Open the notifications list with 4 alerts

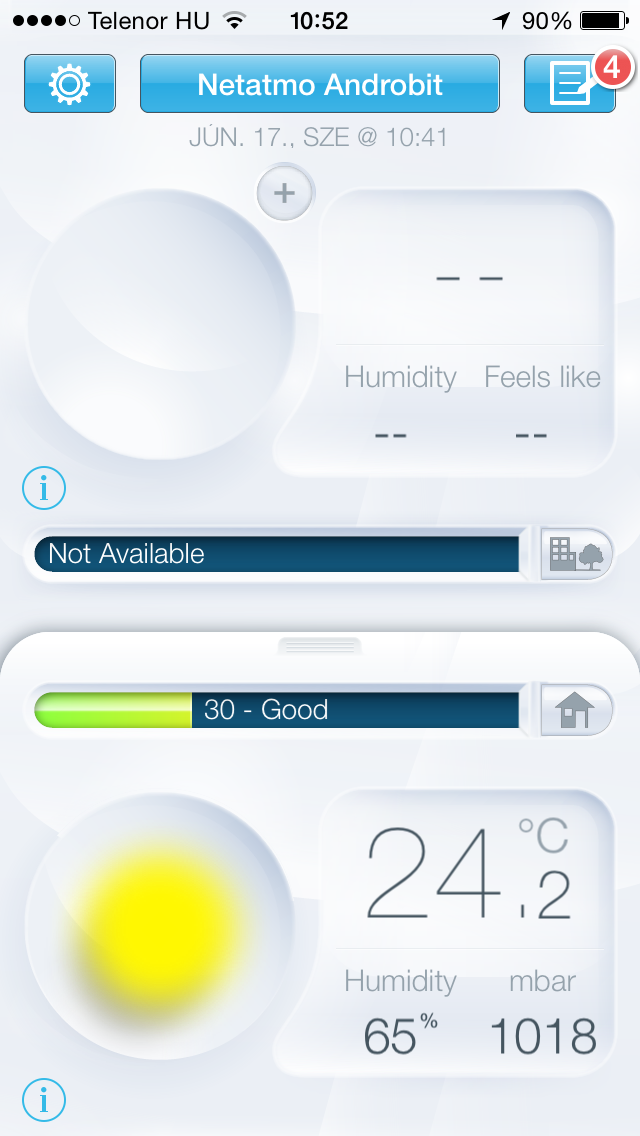pyautogui.click(x=570, y=84)
